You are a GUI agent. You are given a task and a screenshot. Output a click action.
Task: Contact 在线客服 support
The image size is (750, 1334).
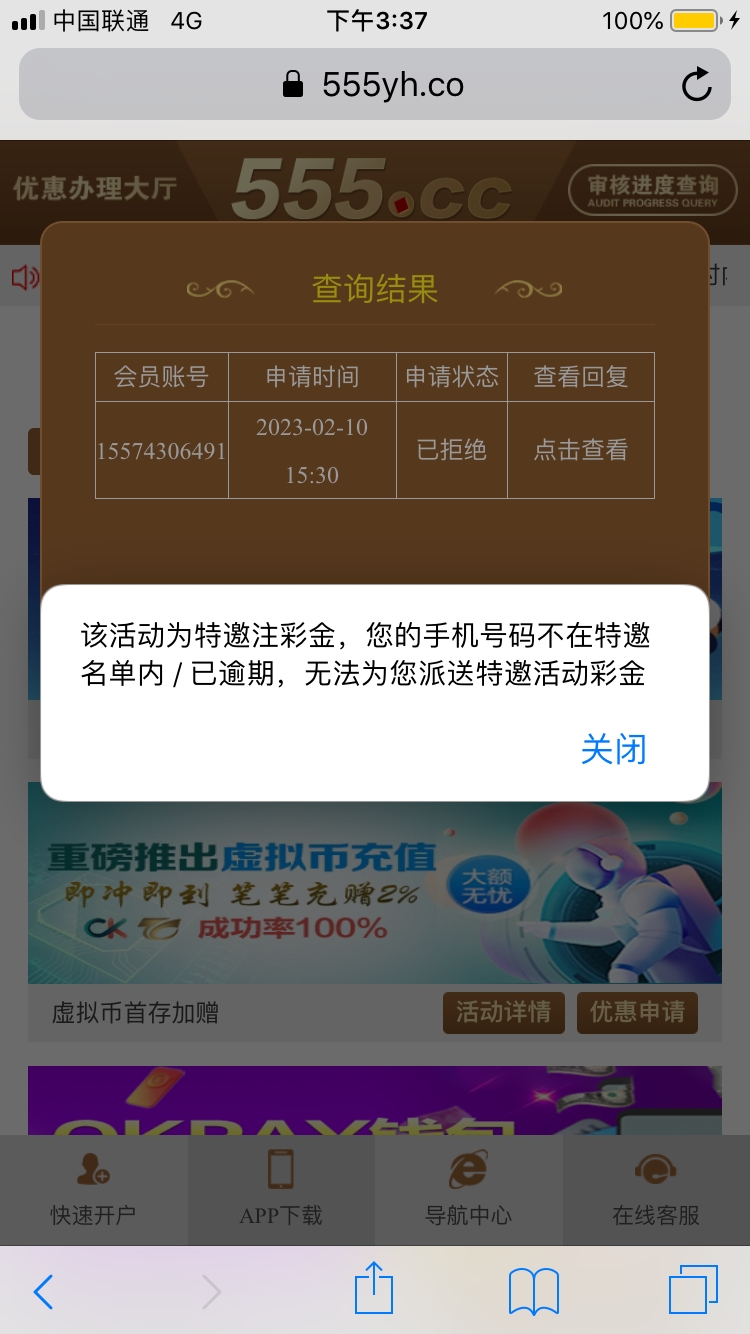click(656, 1190)
